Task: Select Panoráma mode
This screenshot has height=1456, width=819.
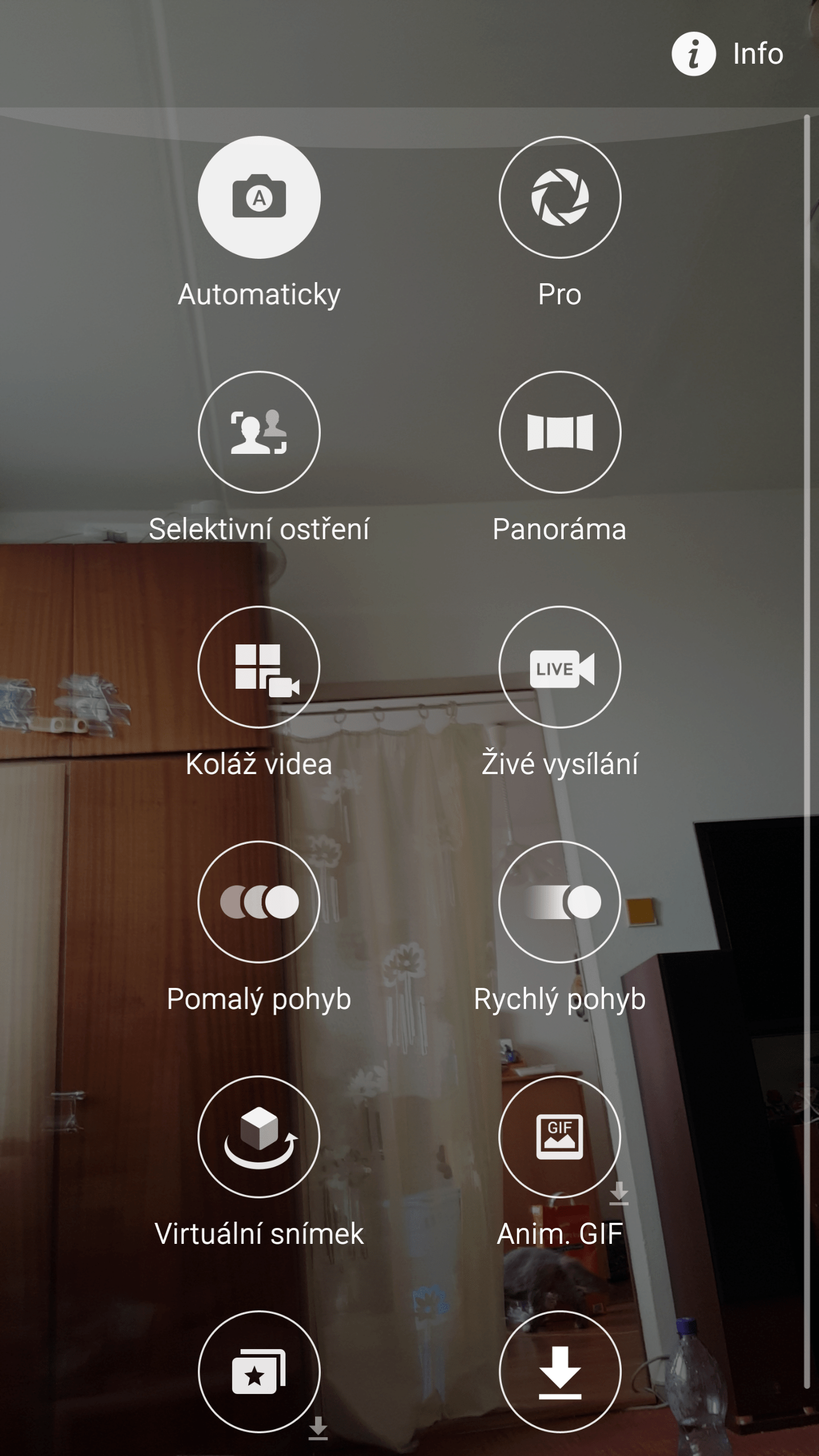Action: [560, 432]
